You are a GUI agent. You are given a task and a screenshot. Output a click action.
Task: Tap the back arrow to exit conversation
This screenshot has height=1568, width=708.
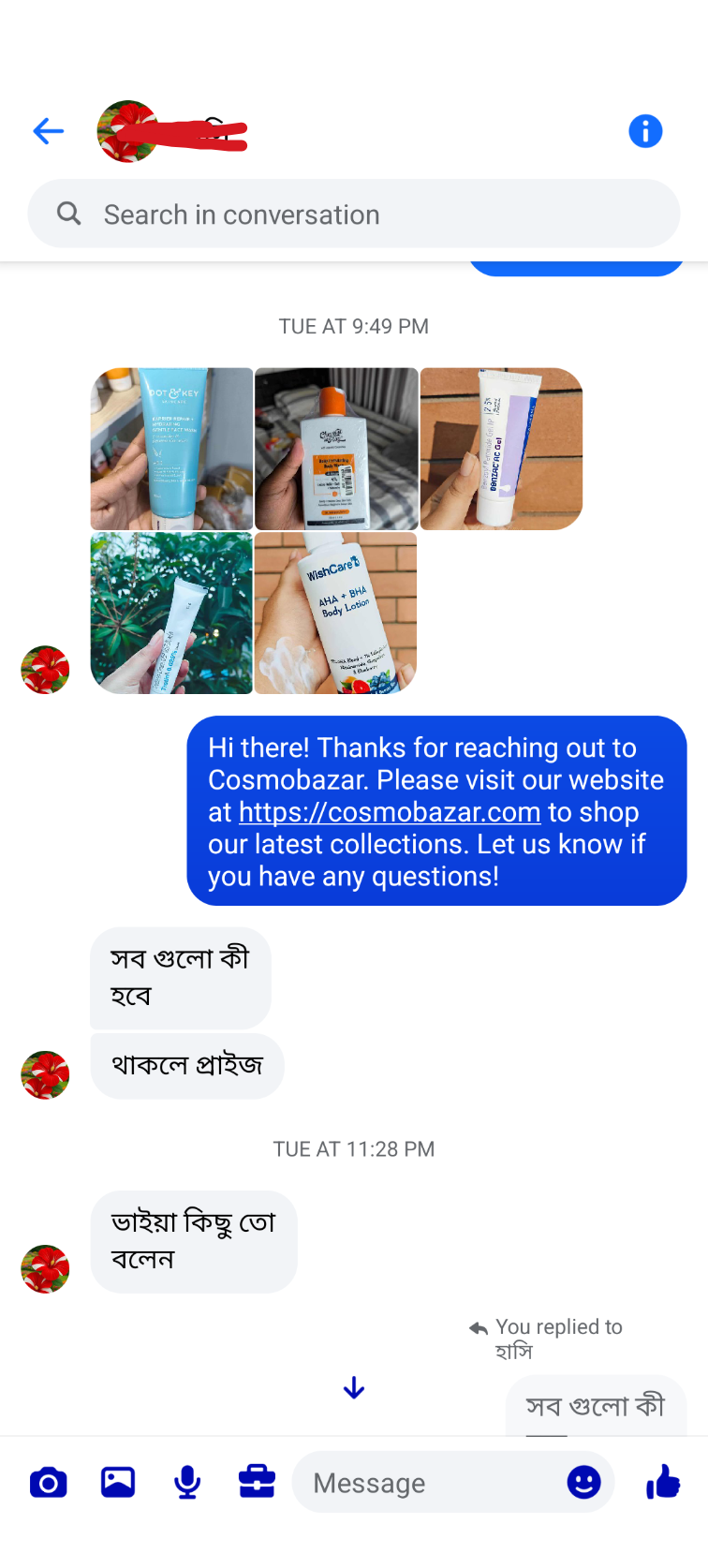(x=48, y=131)
